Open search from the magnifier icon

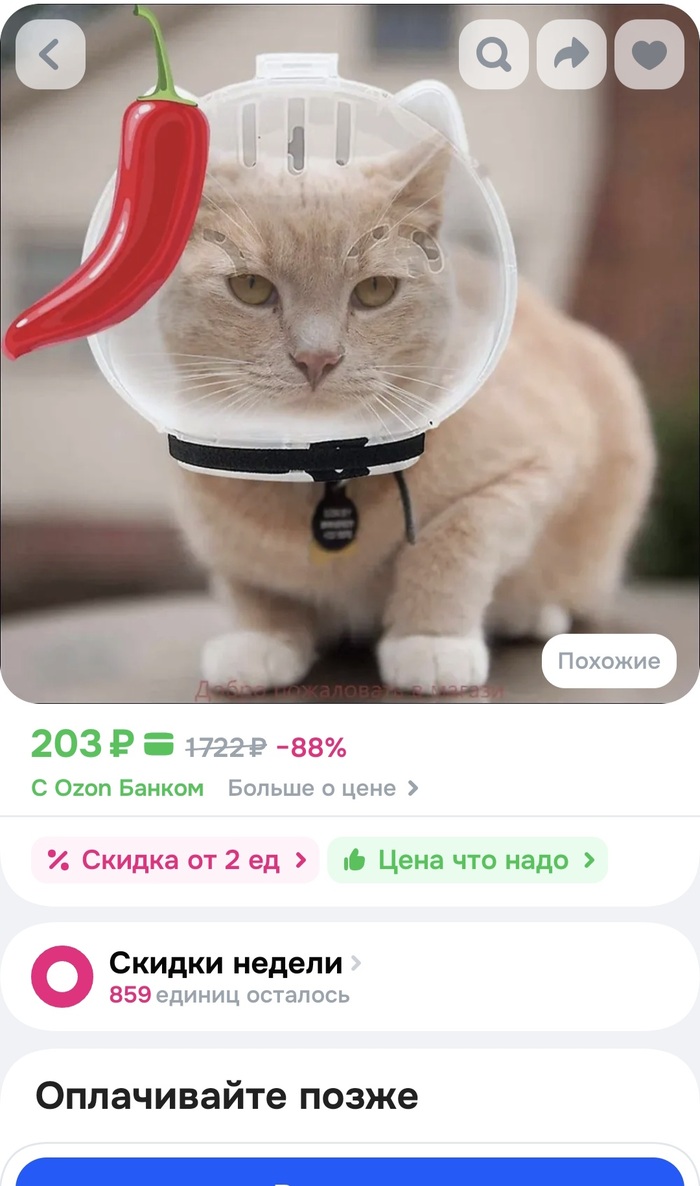click(x=493, y=55)
